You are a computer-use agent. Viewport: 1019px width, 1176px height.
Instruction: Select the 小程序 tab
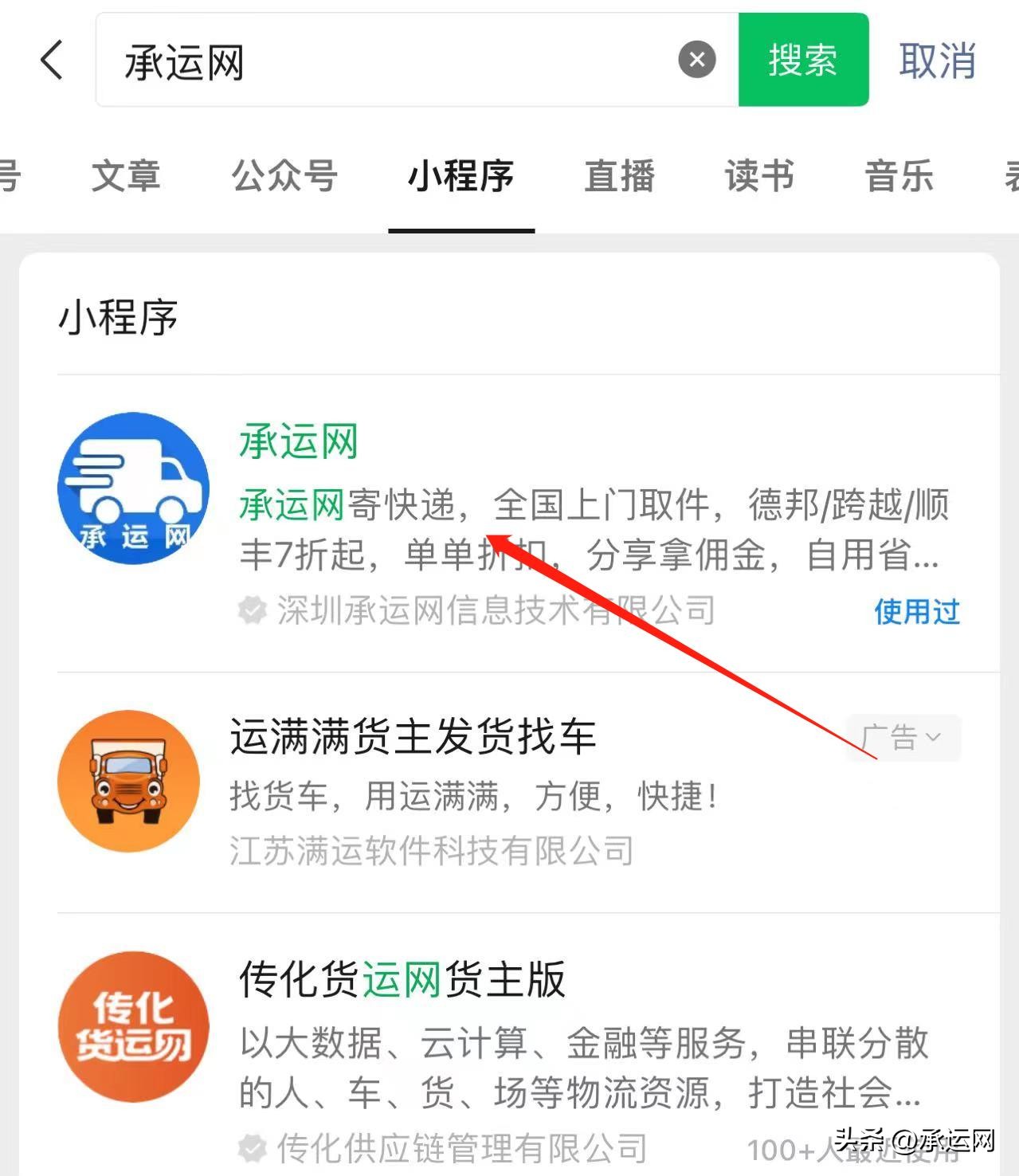[460, 178]
